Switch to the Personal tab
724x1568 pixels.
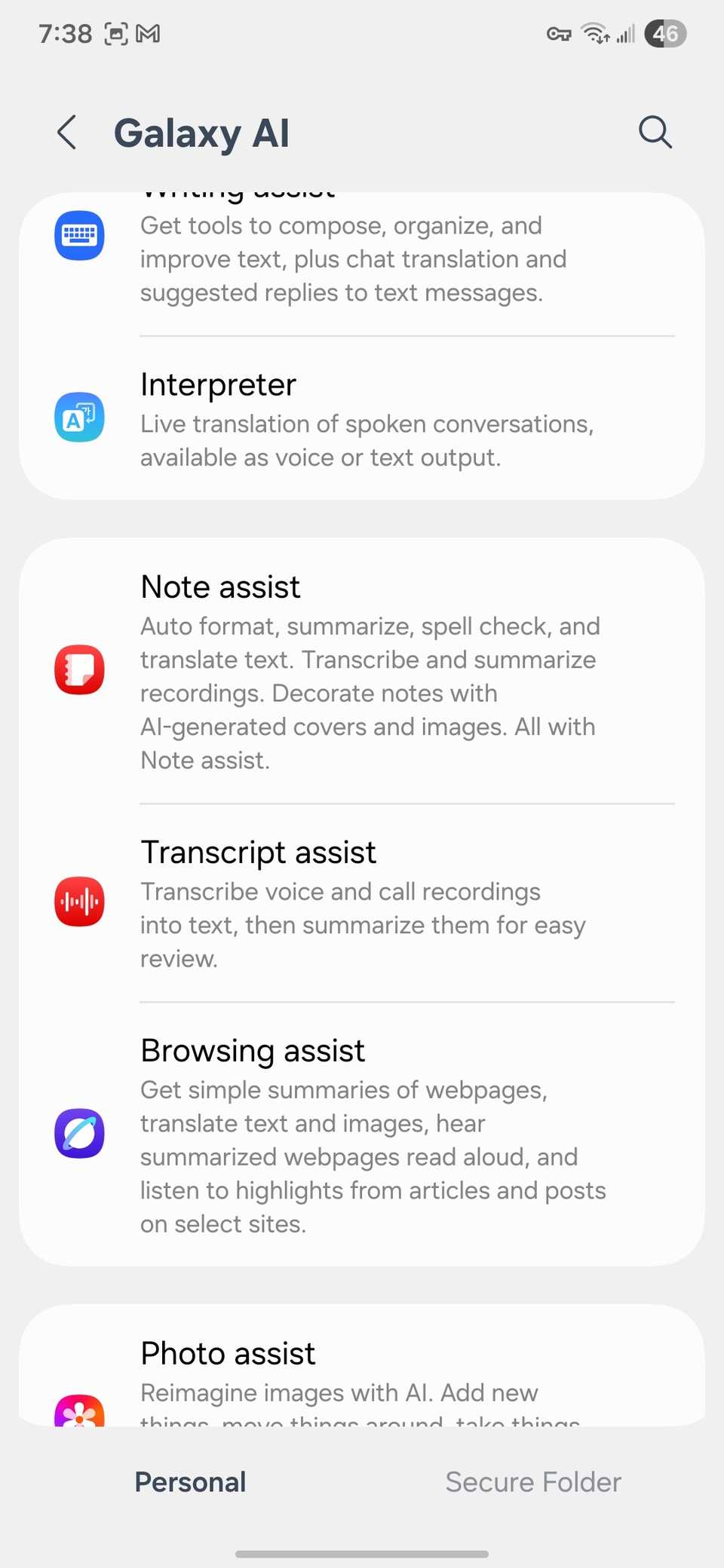click(x=191, y=1482)
